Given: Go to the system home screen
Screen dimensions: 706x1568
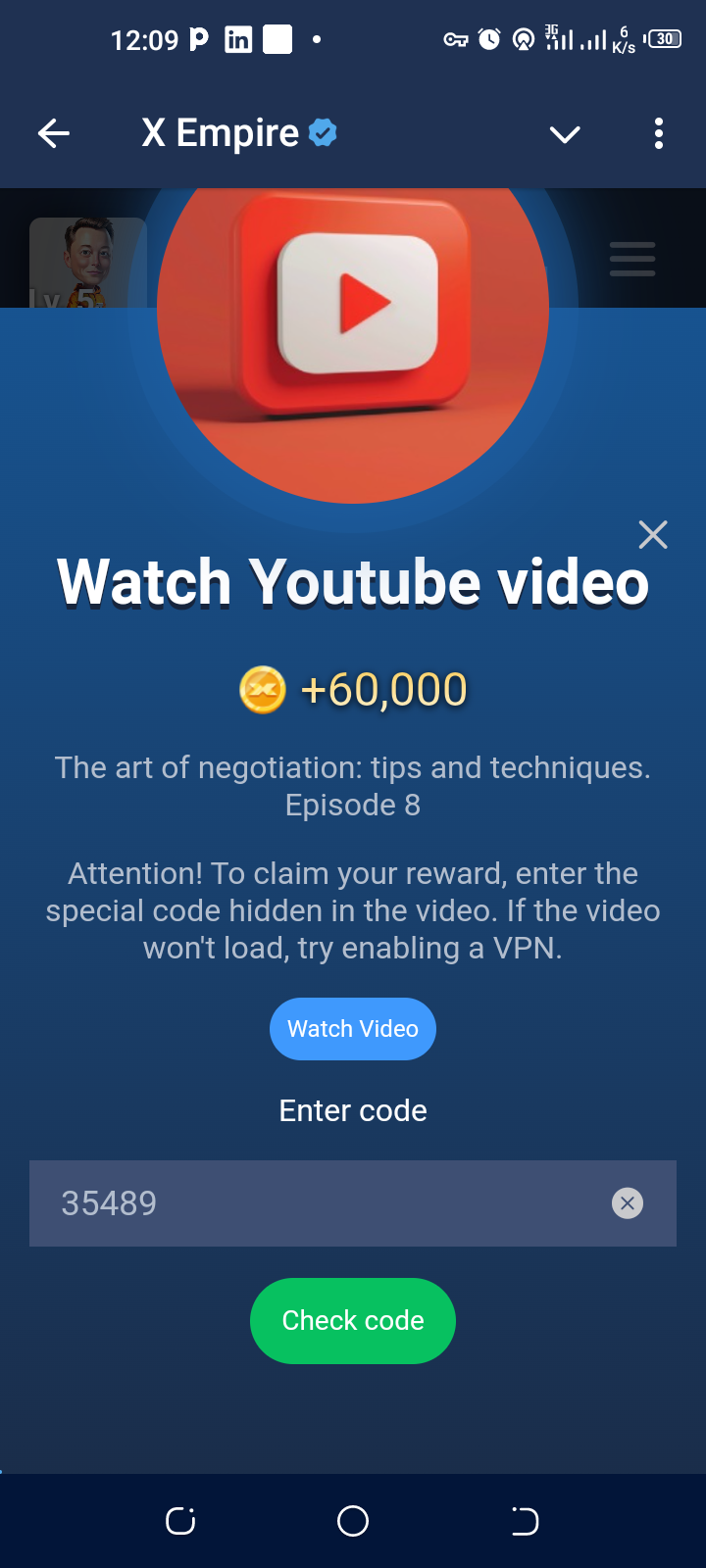Looking at the screenshot, I should pyautogui.click(x=353, y=1521).
